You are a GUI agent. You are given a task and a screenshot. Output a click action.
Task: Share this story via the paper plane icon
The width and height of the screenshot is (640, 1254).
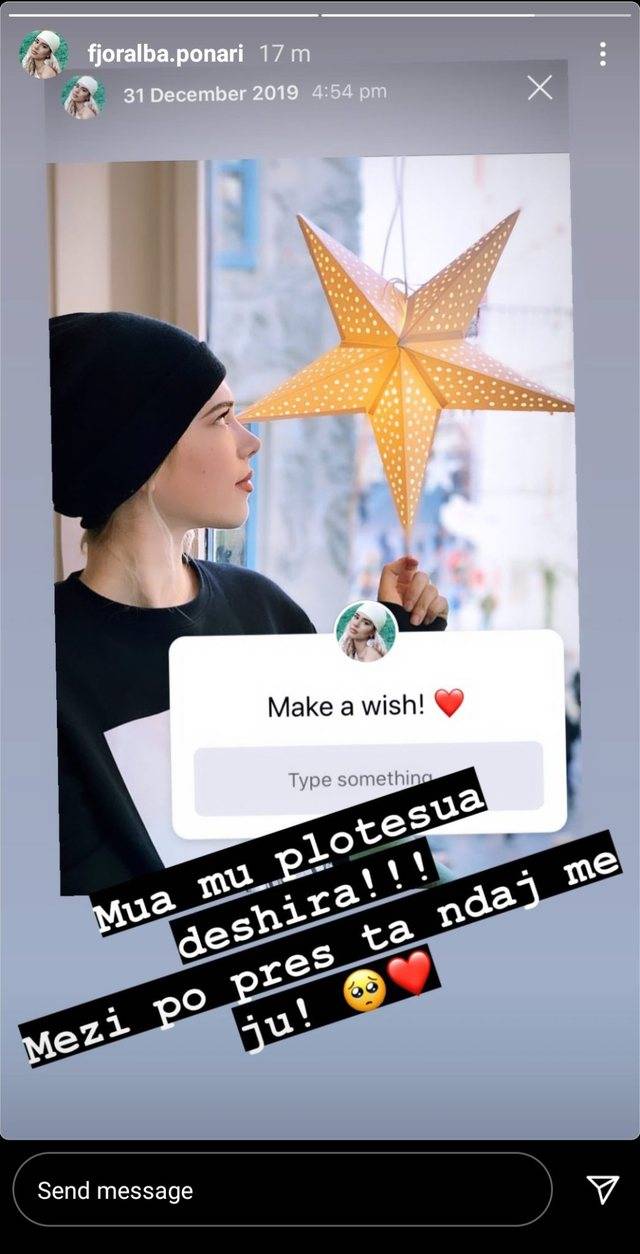click(602, 1189)
